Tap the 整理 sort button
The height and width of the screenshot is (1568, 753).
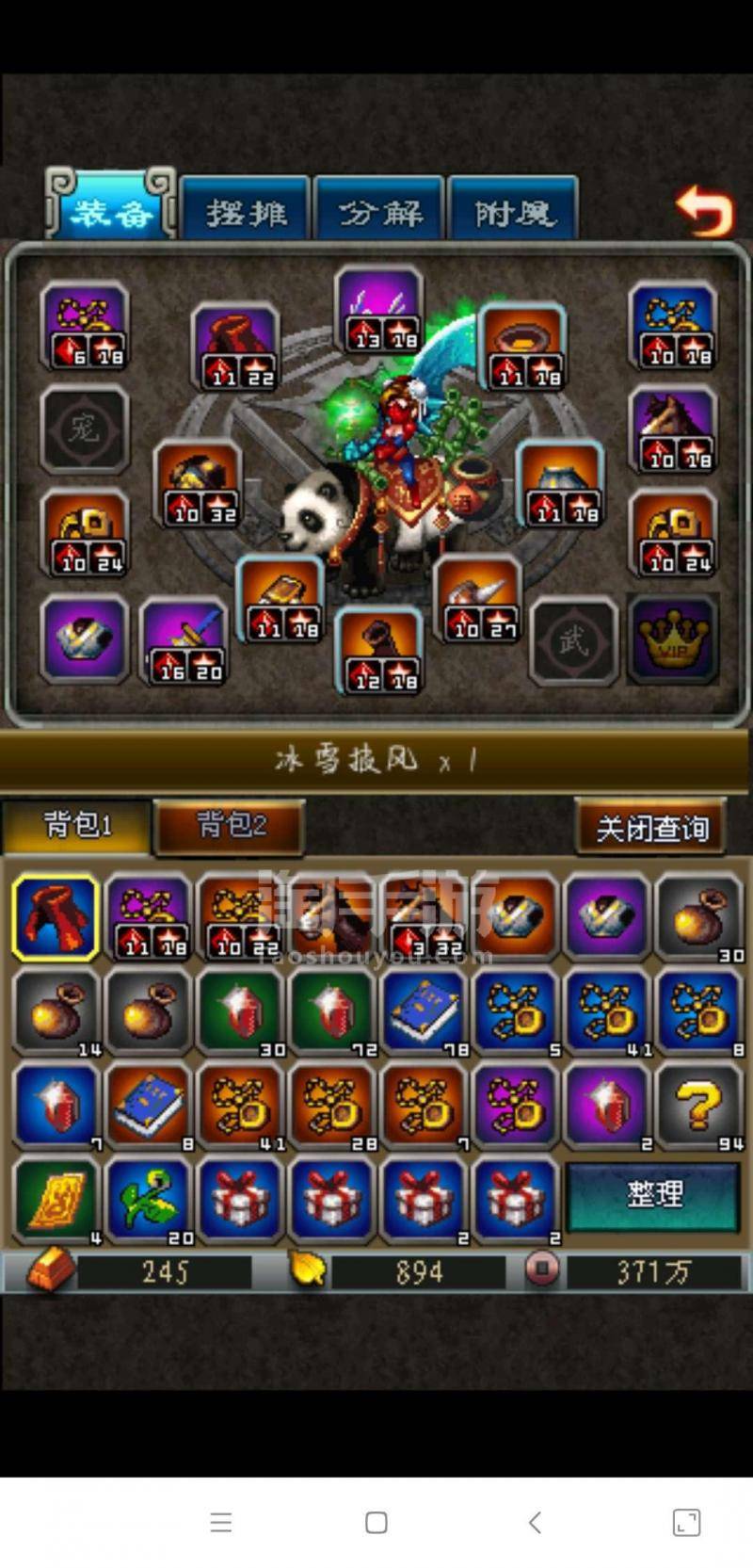[653, 1194]
